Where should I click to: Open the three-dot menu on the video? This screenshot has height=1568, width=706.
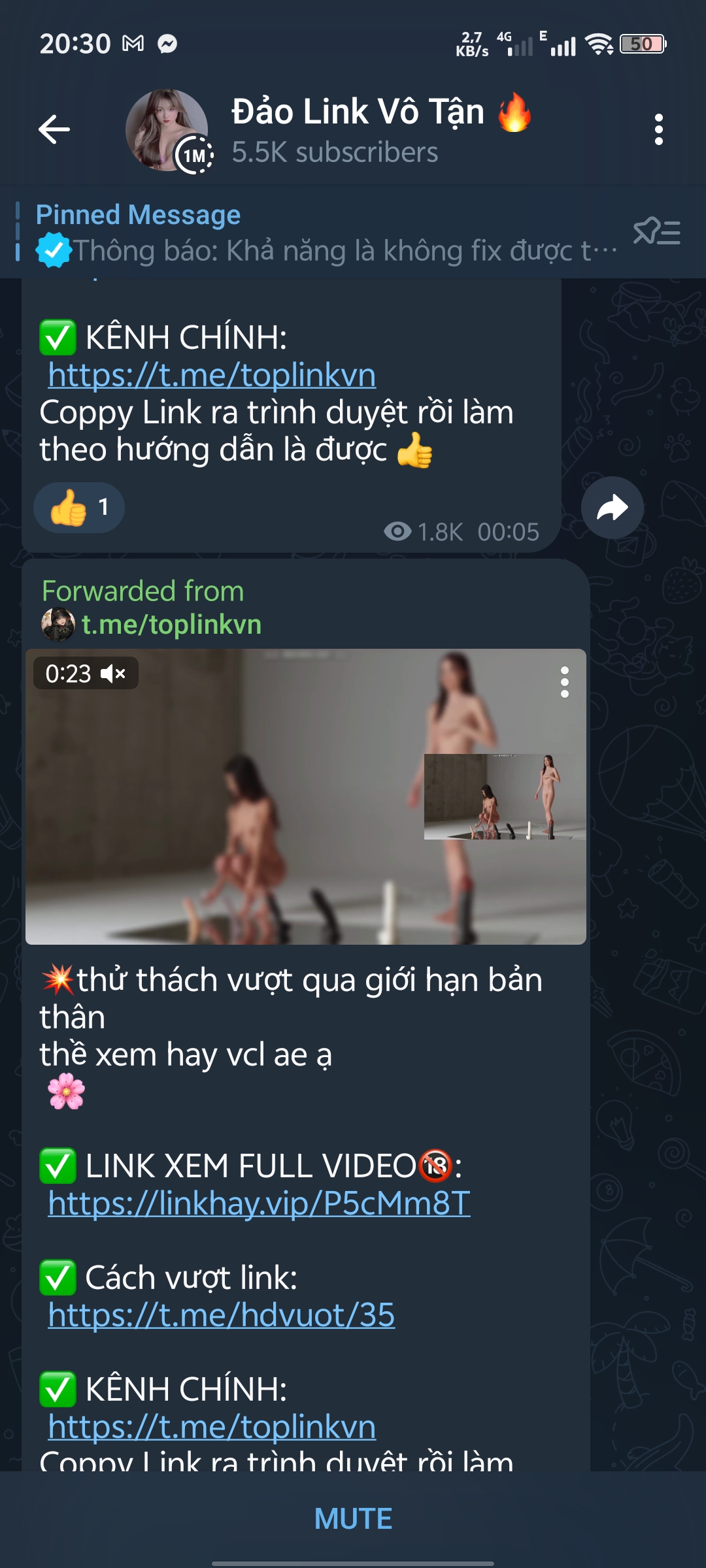(564, 682)
